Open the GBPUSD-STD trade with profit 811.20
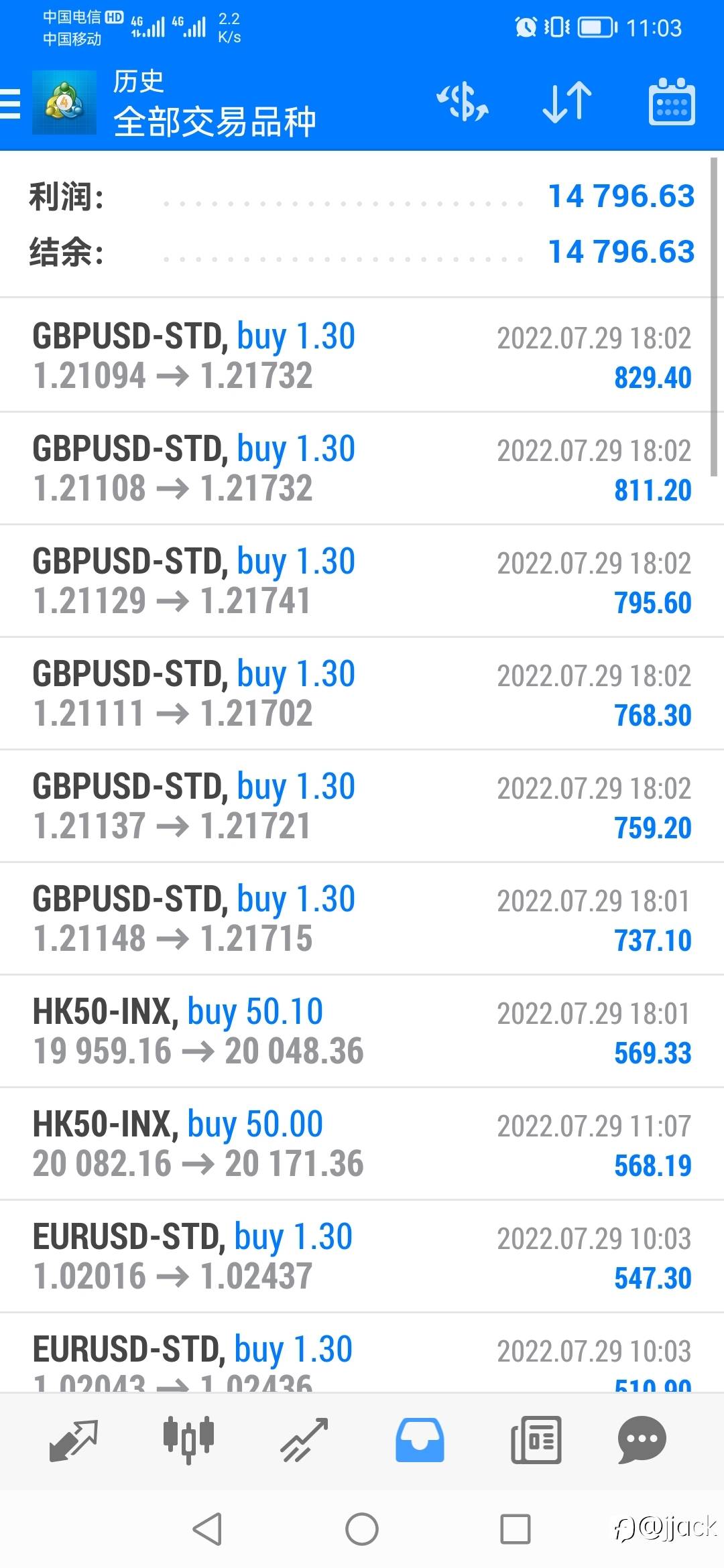The width and height of the screenshot is (724, 1568). 362,468
